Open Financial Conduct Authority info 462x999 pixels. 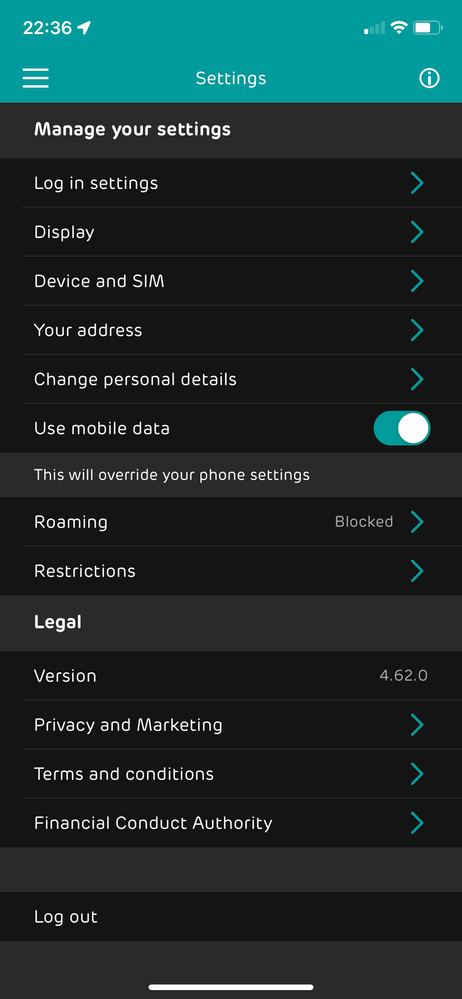tap(231, 823)
